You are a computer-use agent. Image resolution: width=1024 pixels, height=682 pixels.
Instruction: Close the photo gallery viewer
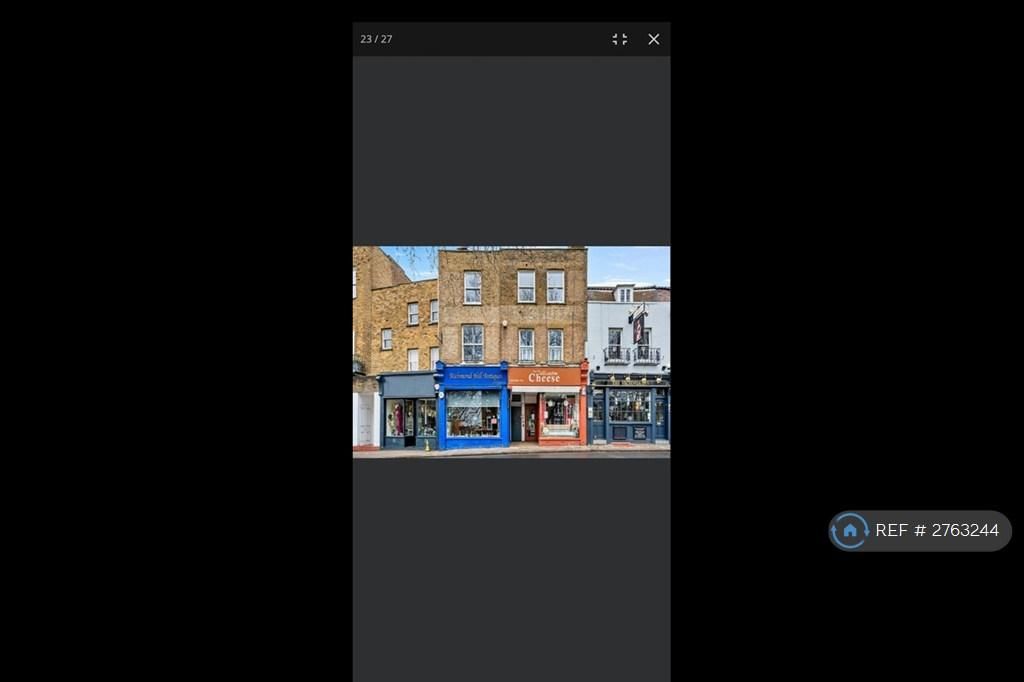click(653, 39)
